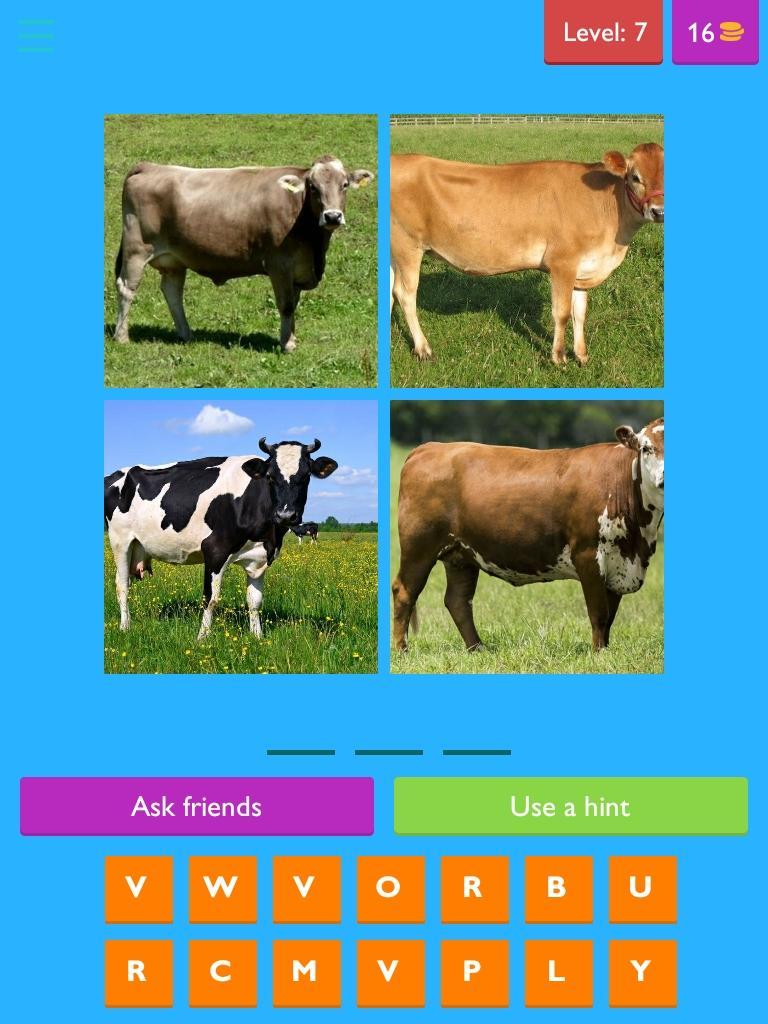The height and width of the screenshot is (1024, 768).
Task: Open the coin balance showing 16
Action: point(715,32)
